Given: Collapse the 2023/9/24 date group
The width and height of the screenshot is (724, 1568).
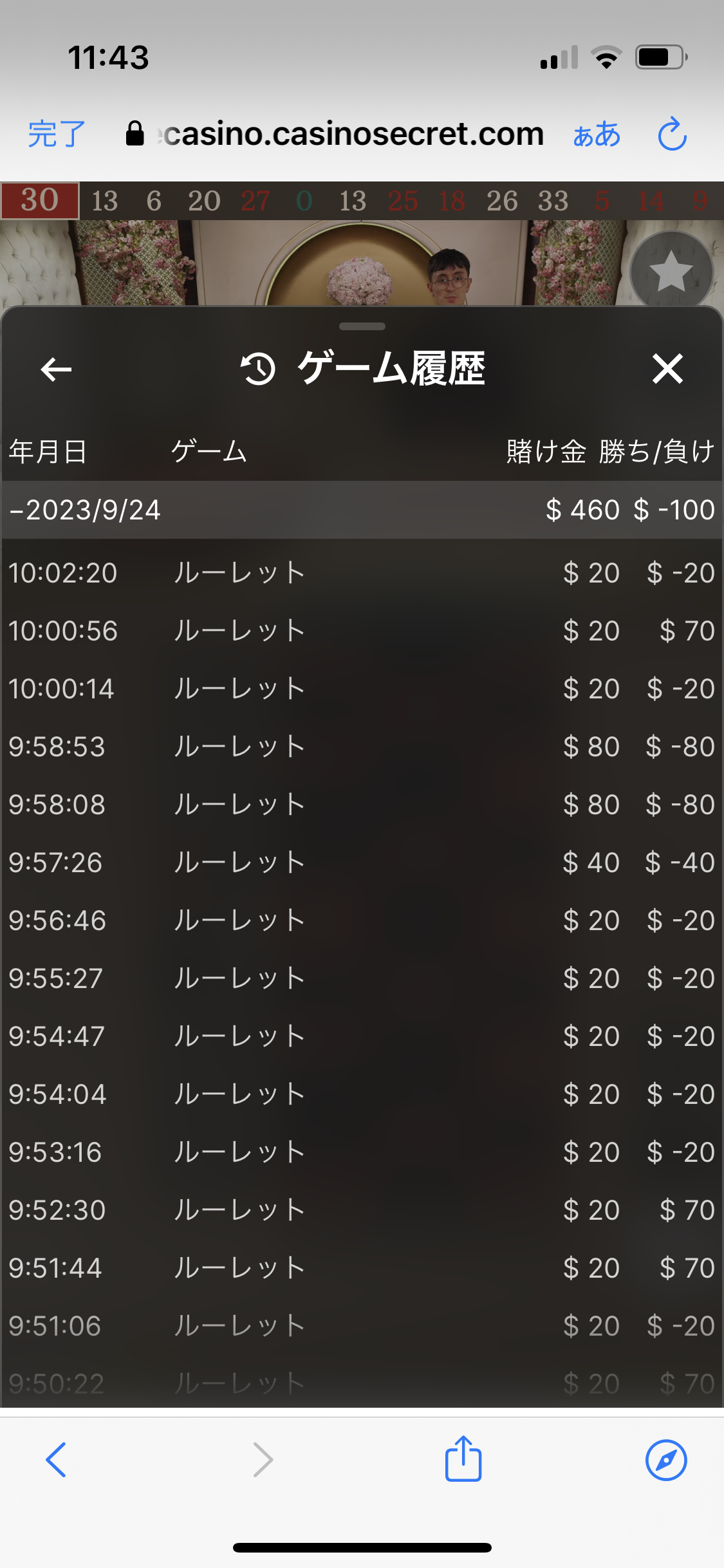Looking at the screenshot, I should pos(362,510).
